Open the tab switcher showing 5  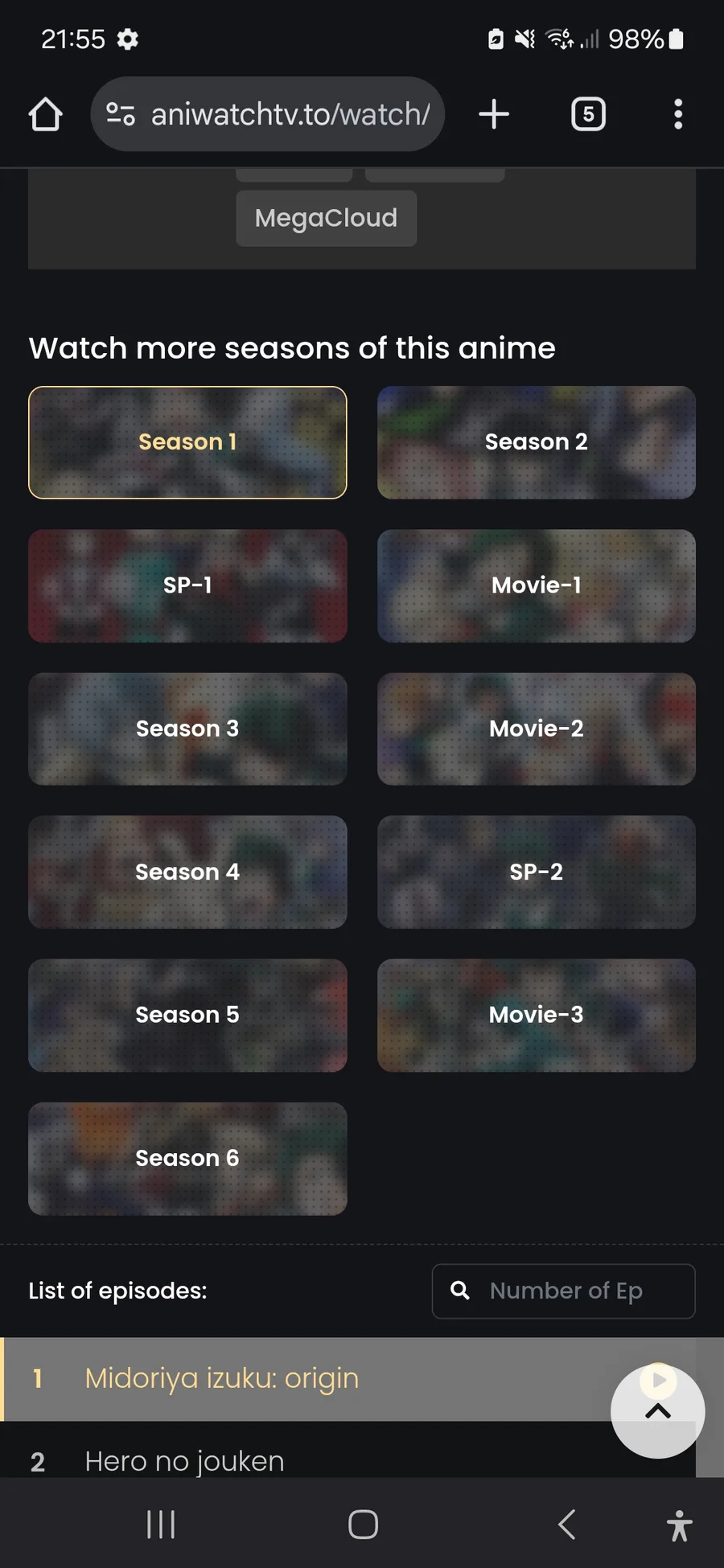588,114
